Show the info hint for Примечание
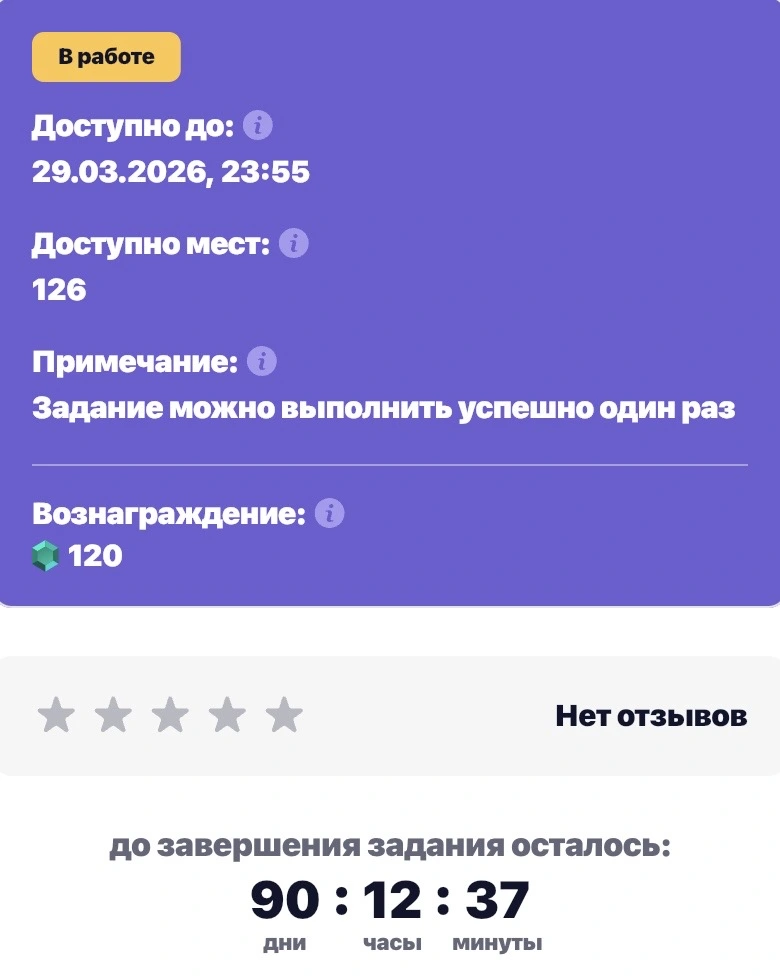 (262, 361)
